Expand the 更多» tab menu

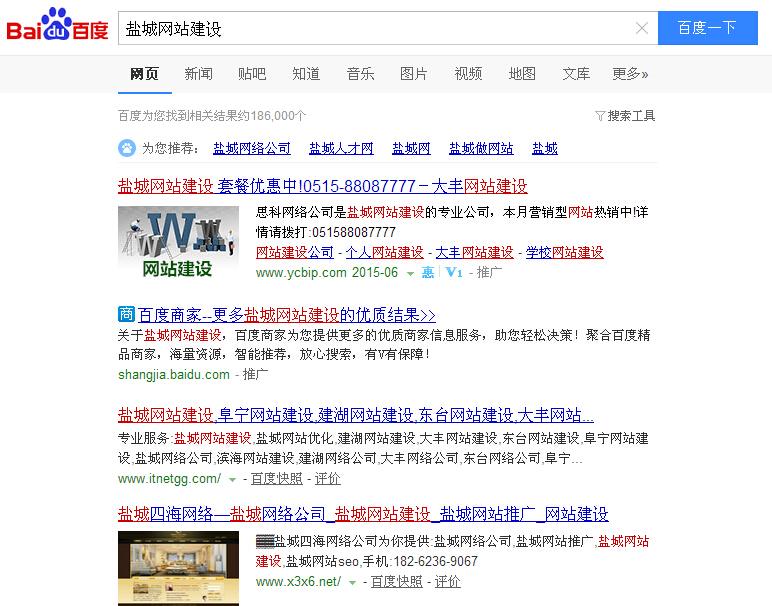(x=630, y=74)
